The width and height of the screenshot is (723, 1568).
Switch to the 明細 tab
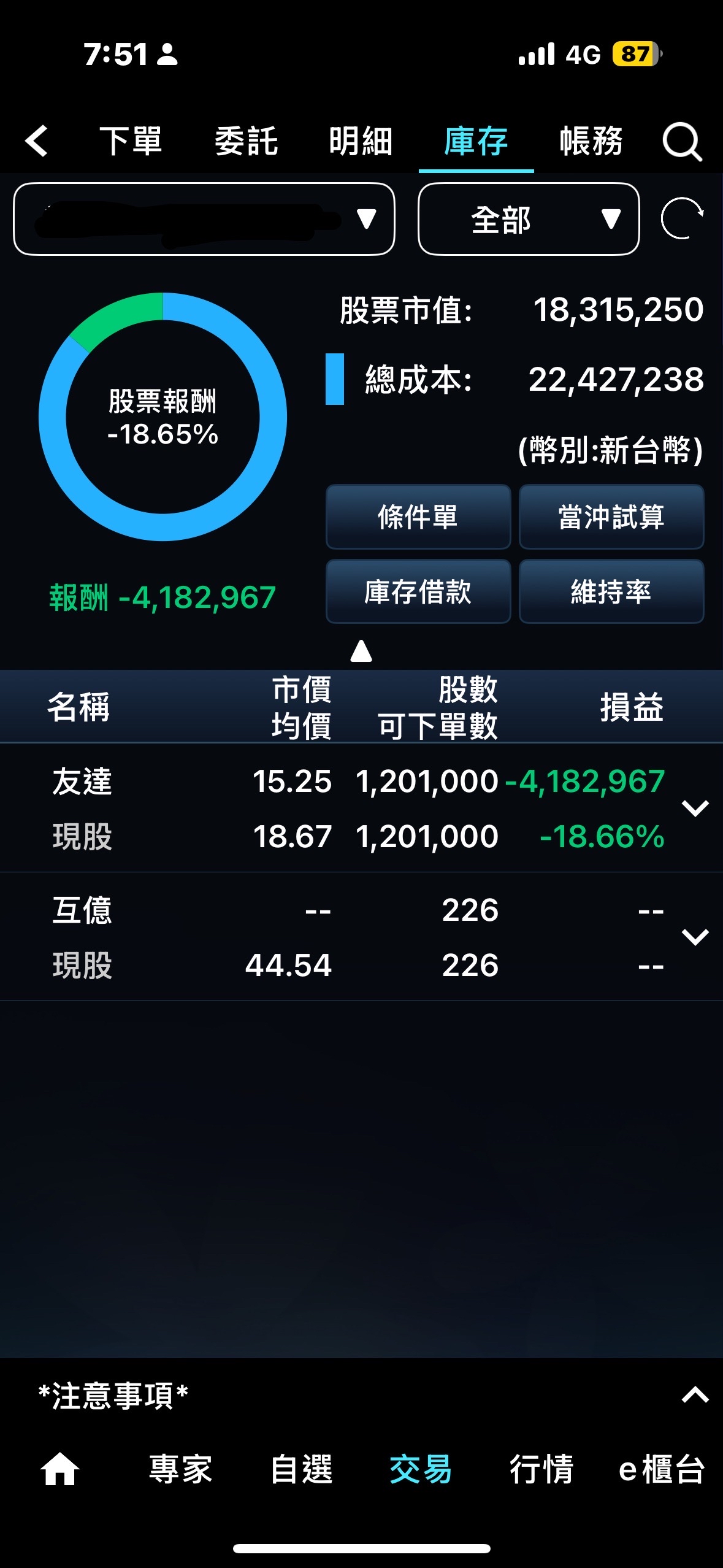pyautogui.click(x=361, y=141)
